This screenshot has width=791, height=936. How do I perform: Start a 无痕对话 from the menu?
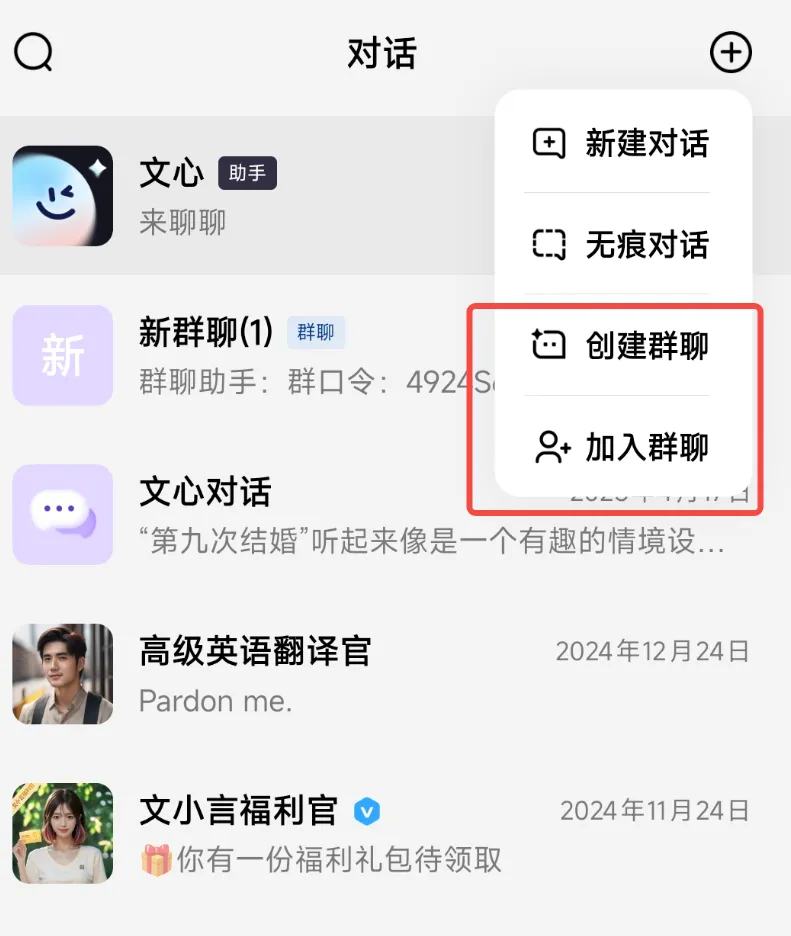pyautogui.click(x=622, y=245)
